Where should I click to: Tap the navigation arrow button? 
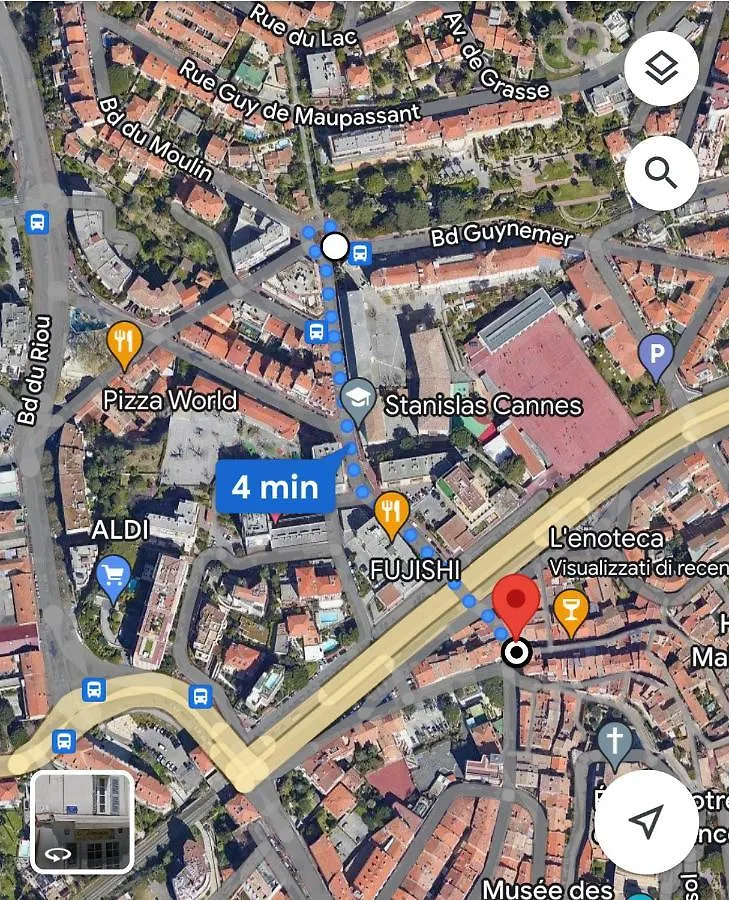click(646, 822)
